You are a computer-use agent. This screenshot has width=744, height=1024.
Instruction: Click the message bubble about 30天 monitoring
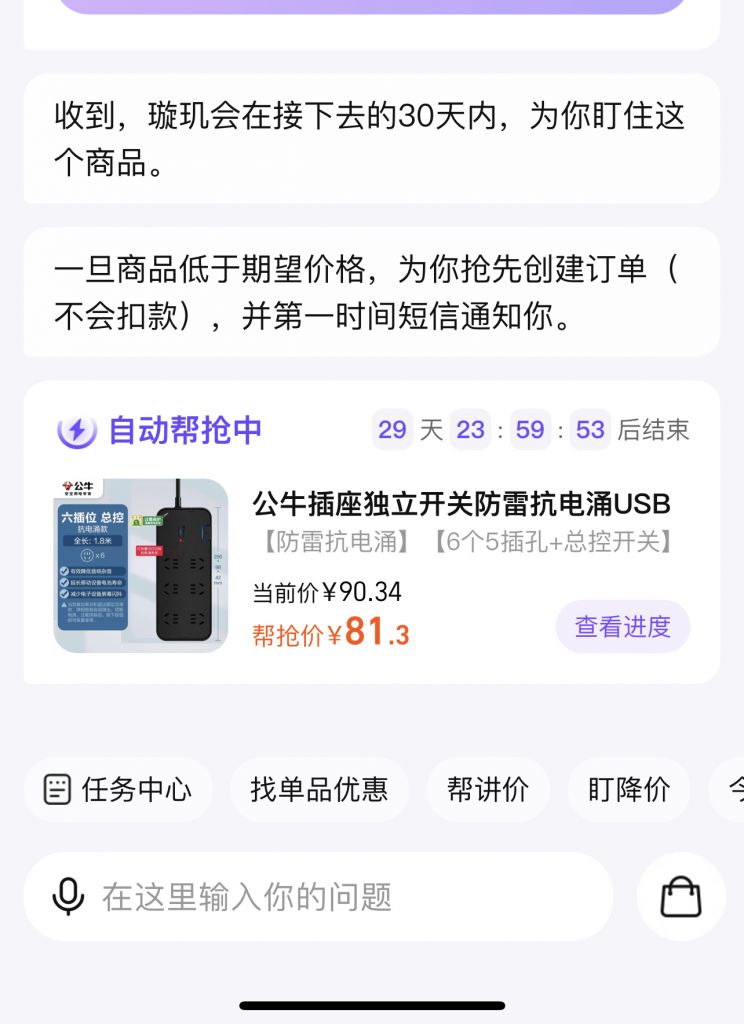[372, 135]
